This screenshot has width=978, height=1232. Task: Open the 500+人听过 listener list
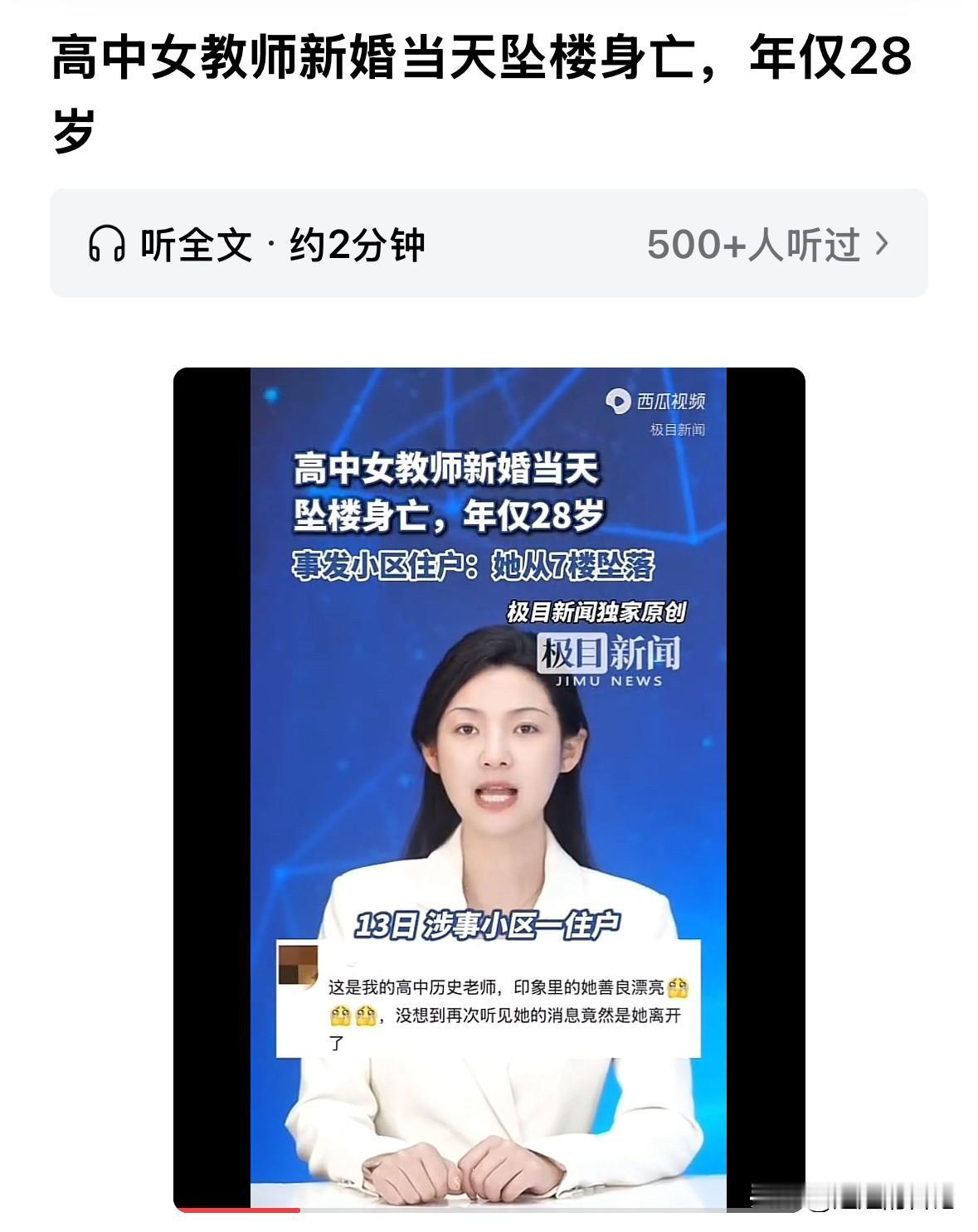(756, 242)
